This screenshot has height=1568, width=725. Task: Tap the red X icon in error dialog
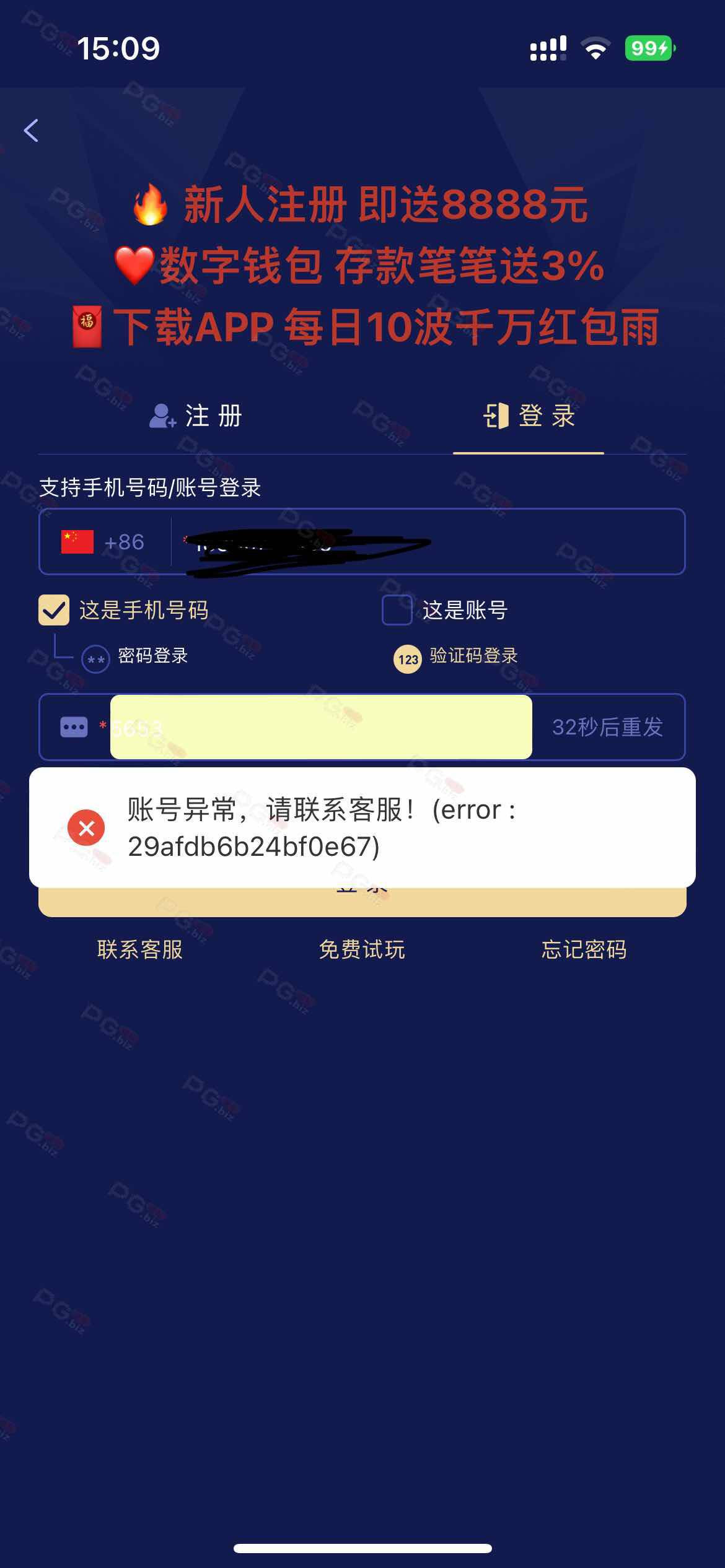87,828
